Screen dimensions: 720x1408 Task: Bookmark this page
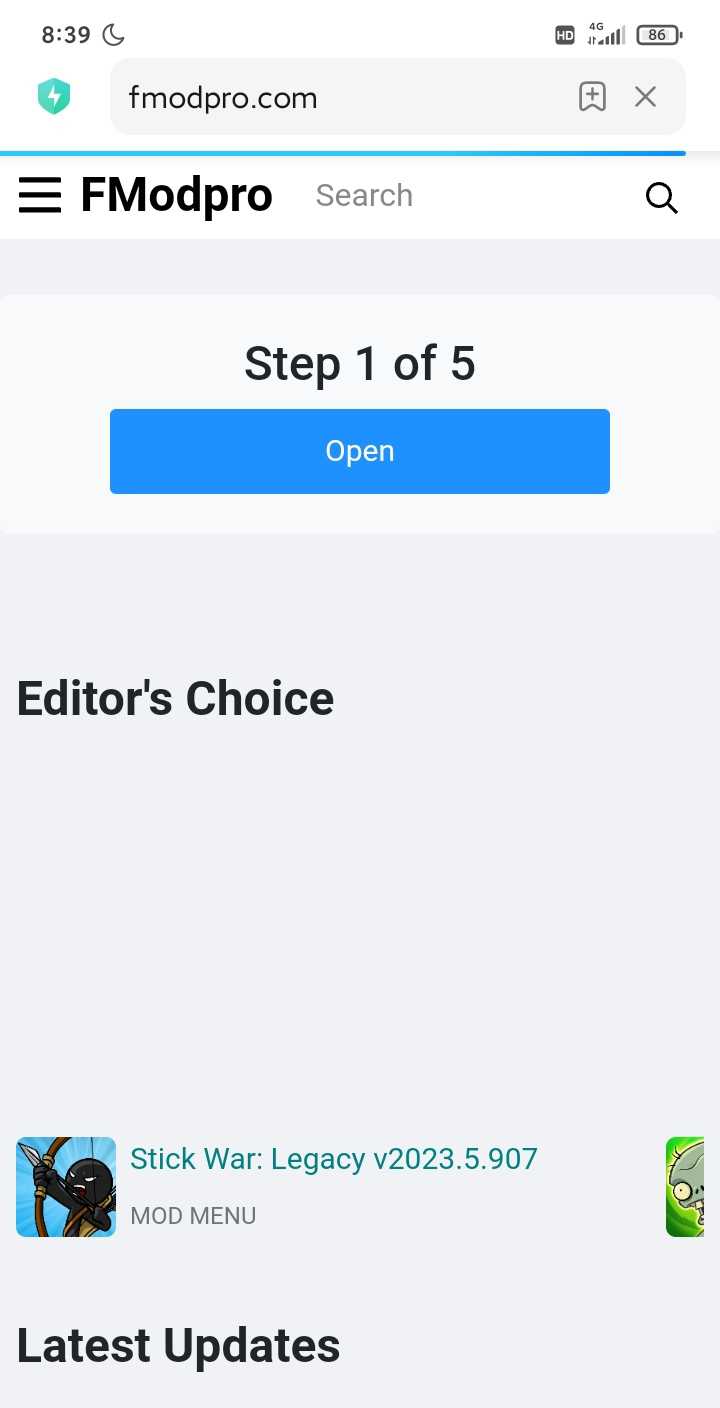tap(592, 97)
